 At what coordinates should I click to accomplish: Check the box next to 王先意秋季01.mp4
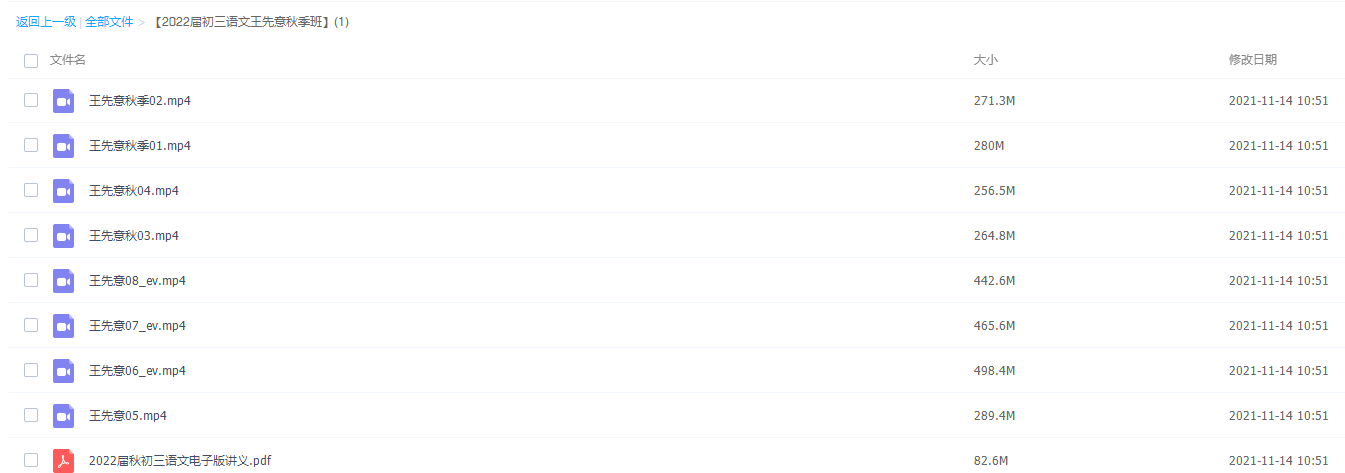[x=31, y=145]
